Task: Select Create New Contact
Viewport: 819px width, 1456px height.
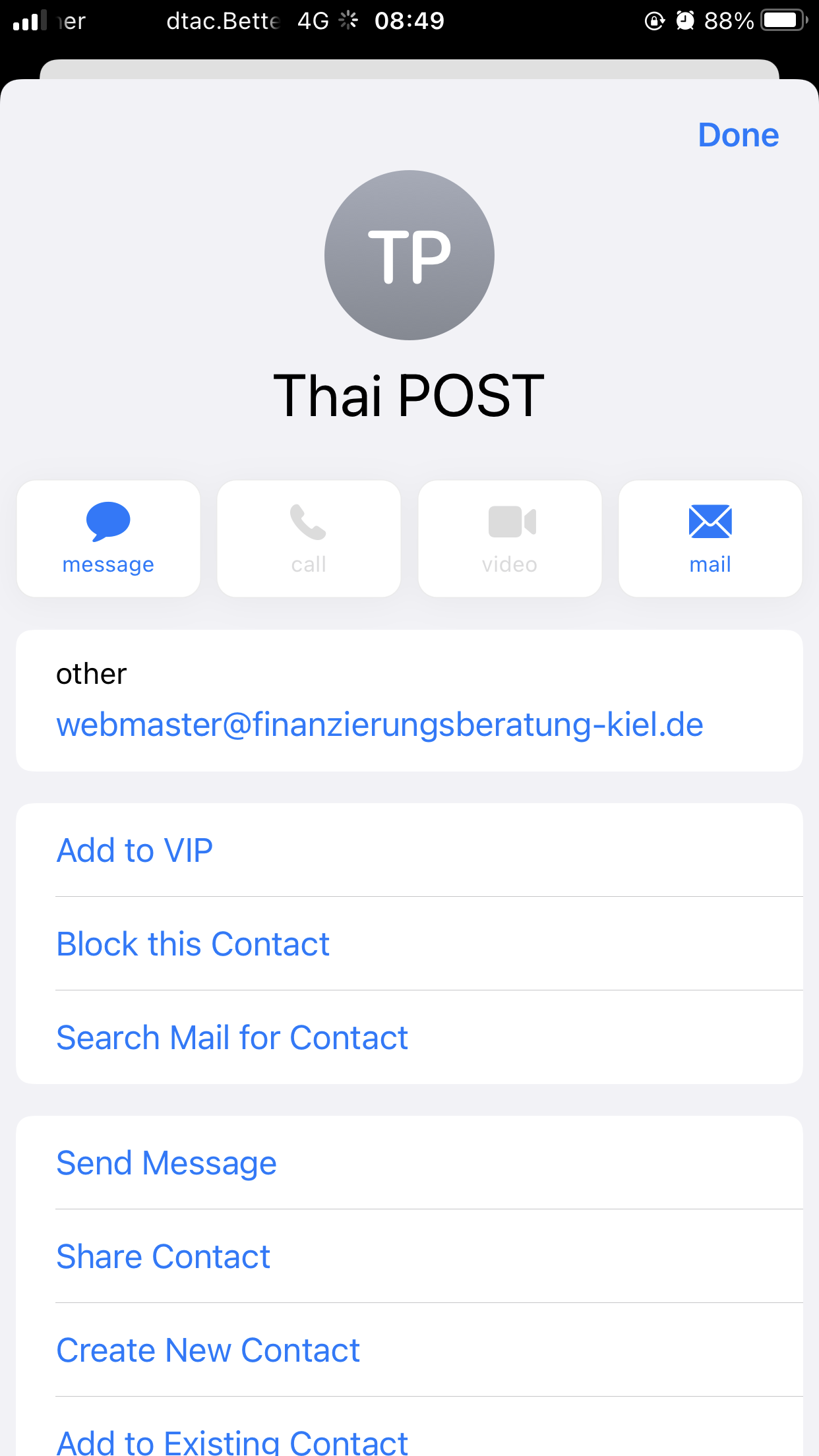Action: click(409, 1350)
